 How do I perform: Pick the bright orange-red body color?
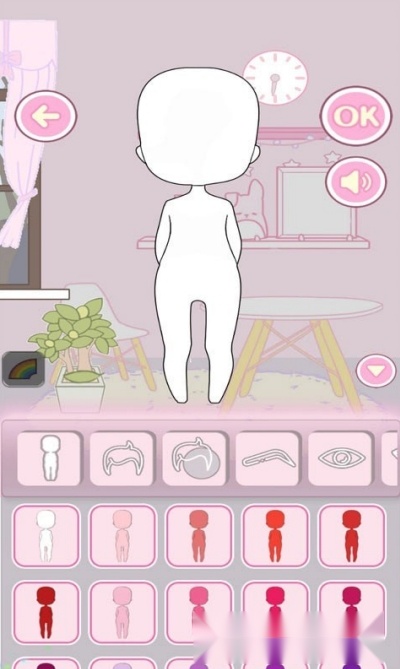pyautogui.click(x=275, y=536)
